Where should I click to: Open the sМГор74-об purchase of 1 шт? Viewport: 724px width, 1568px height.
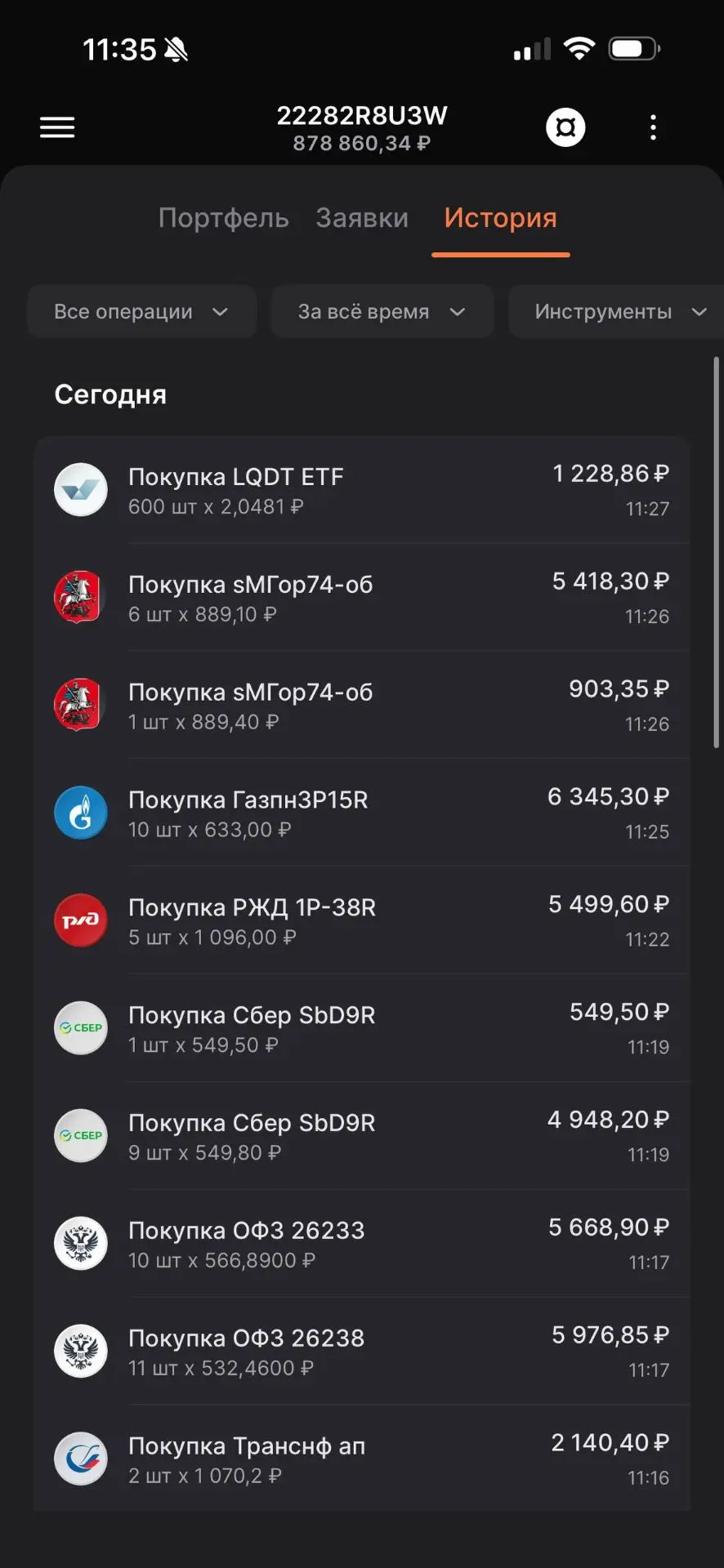tap(362, 706)
